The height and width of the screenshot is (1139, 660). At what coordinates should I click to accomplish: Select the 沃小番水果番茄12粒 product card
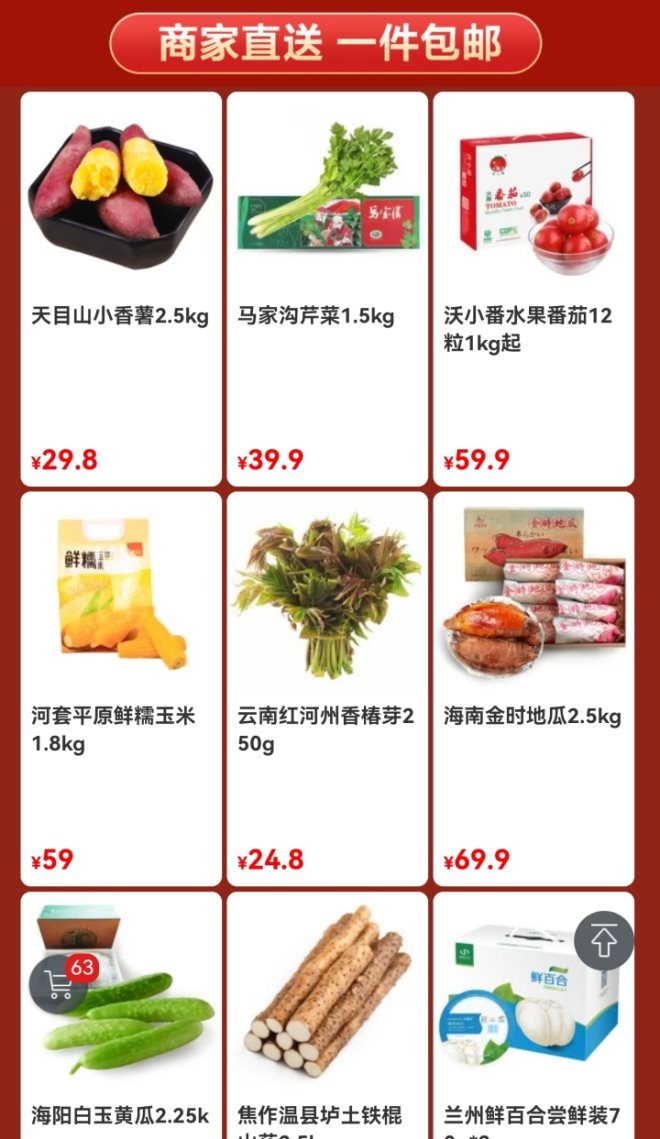pos(533,289)
